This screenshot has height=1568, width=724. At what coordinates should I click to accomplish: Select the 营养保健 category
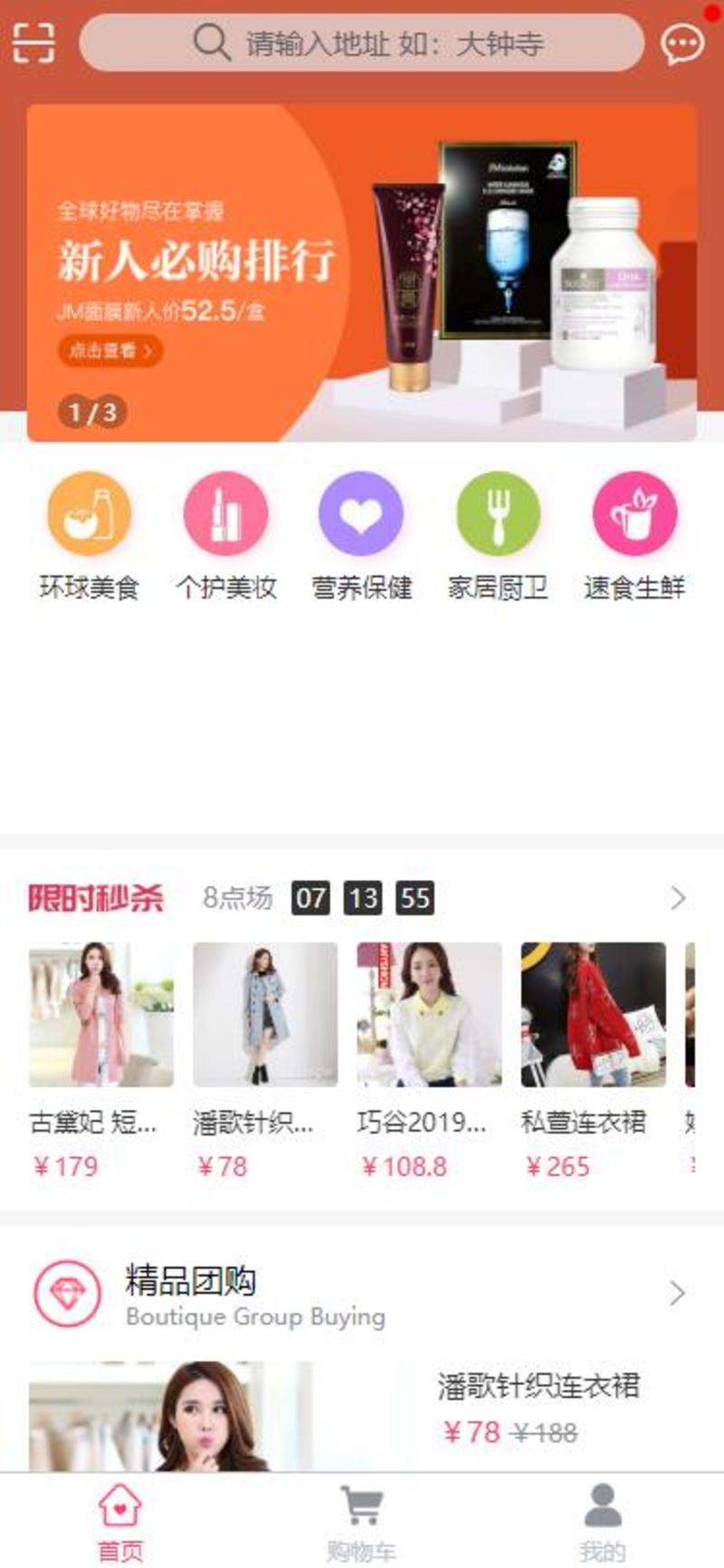[x=361, y=536]
